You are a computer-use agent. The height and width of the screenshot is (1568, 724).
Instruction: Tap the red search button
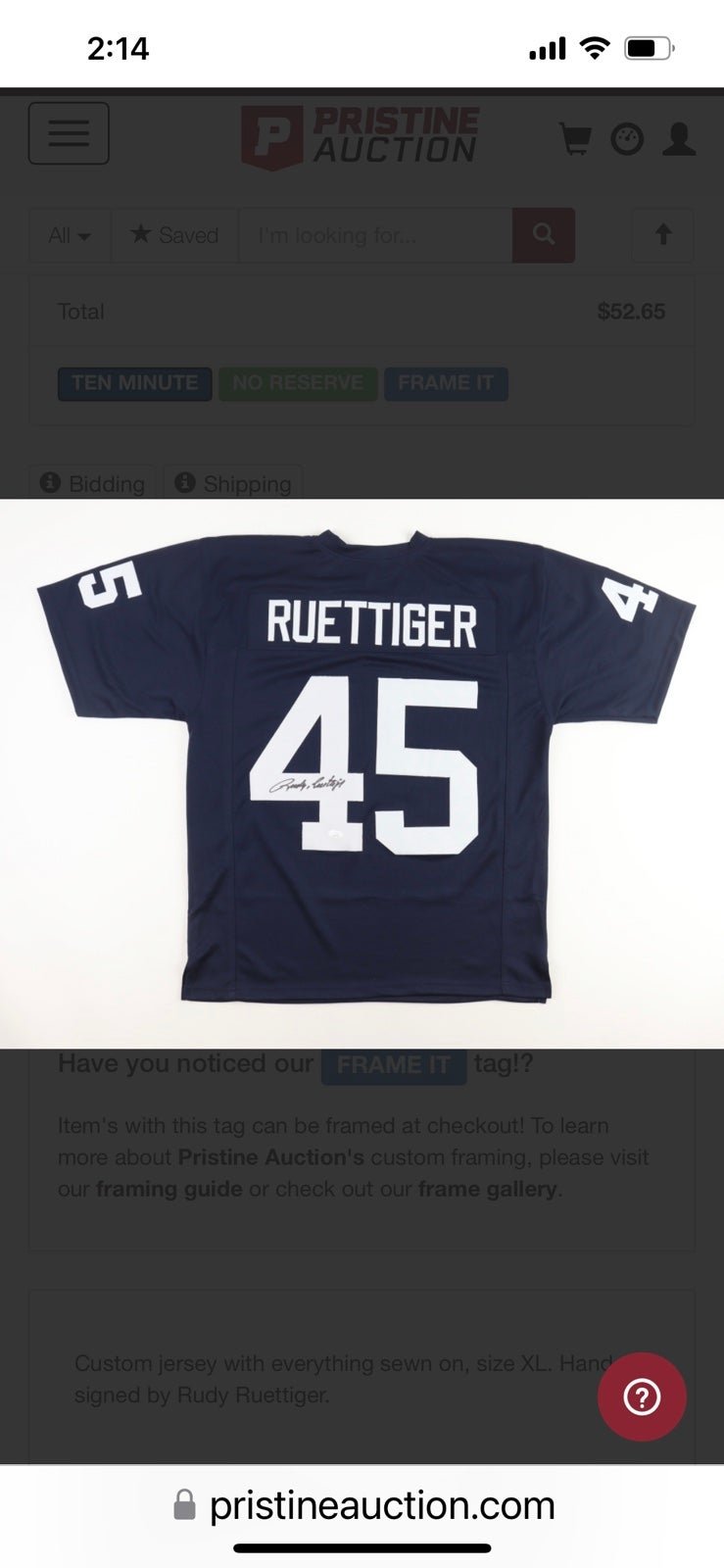[544, 235]
